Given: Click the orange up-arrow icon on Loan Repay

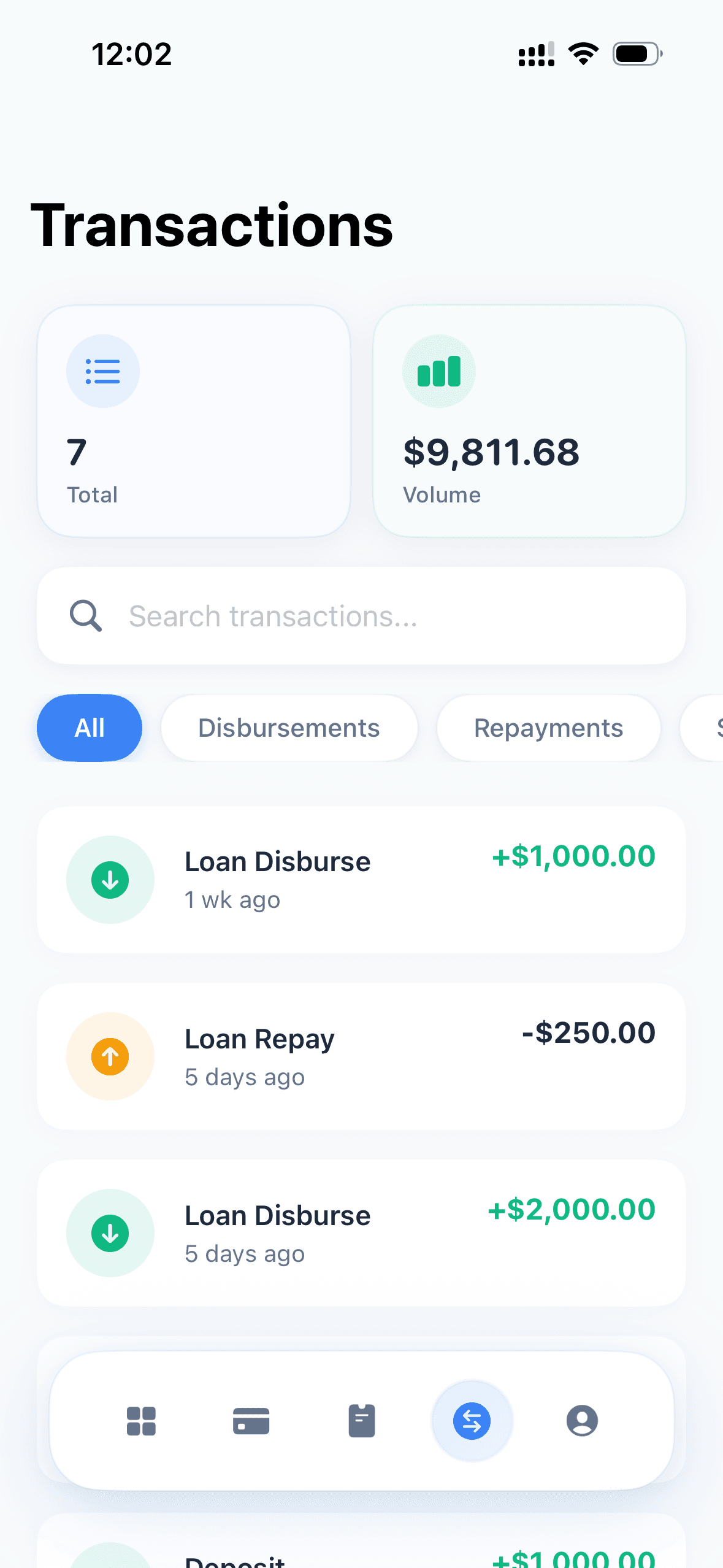Looking at the screenshot, I should pyautogui.click(x=110, y=1056).
